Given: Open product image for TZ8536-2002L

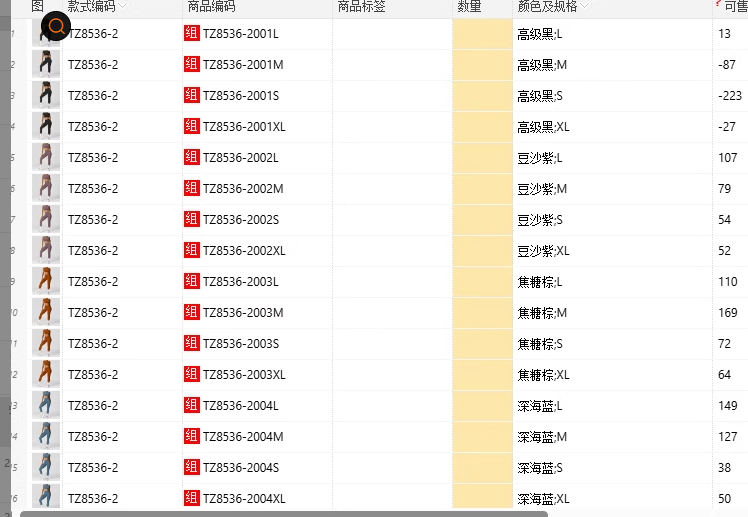Looking at the screenshot, I should [x=46, y=158].
